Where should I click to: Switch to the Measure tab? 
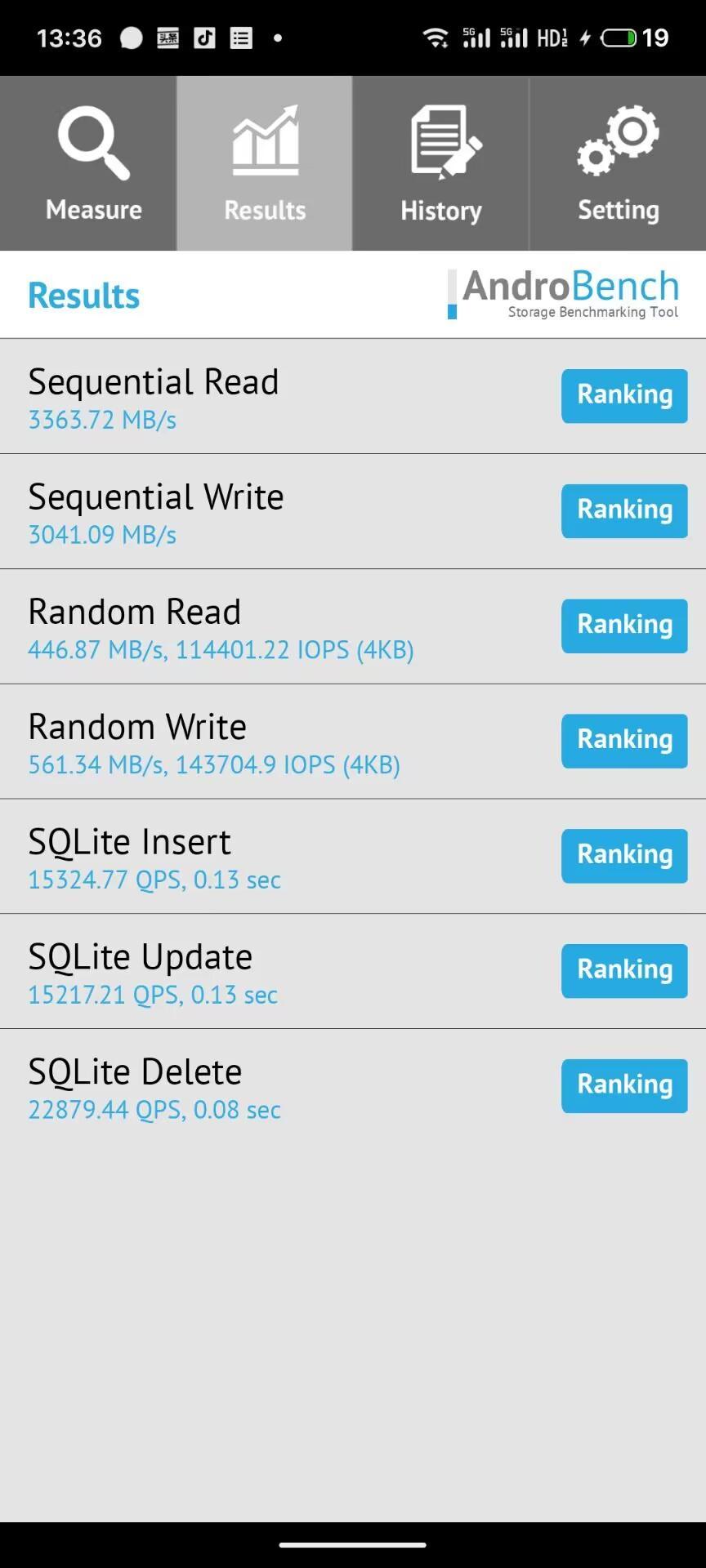88,163
